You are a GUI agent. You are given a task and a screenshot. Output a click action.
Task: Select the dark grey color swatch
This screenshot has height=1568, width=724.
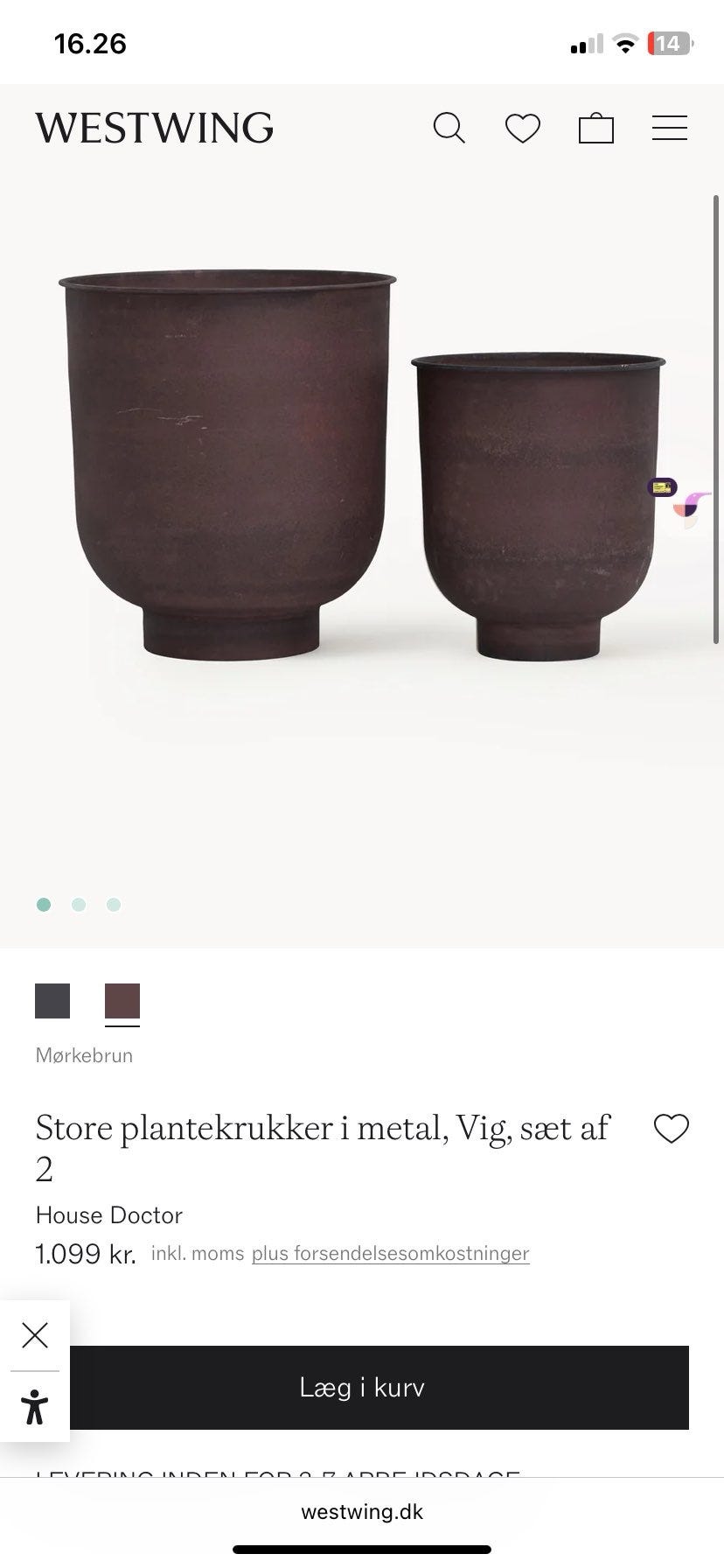tap(52, 1001)
